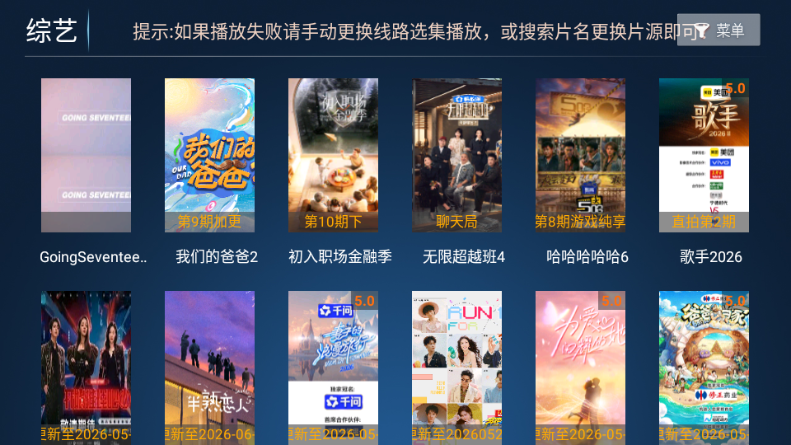Tap the pink 为爱 couple poster

point(580,368)
